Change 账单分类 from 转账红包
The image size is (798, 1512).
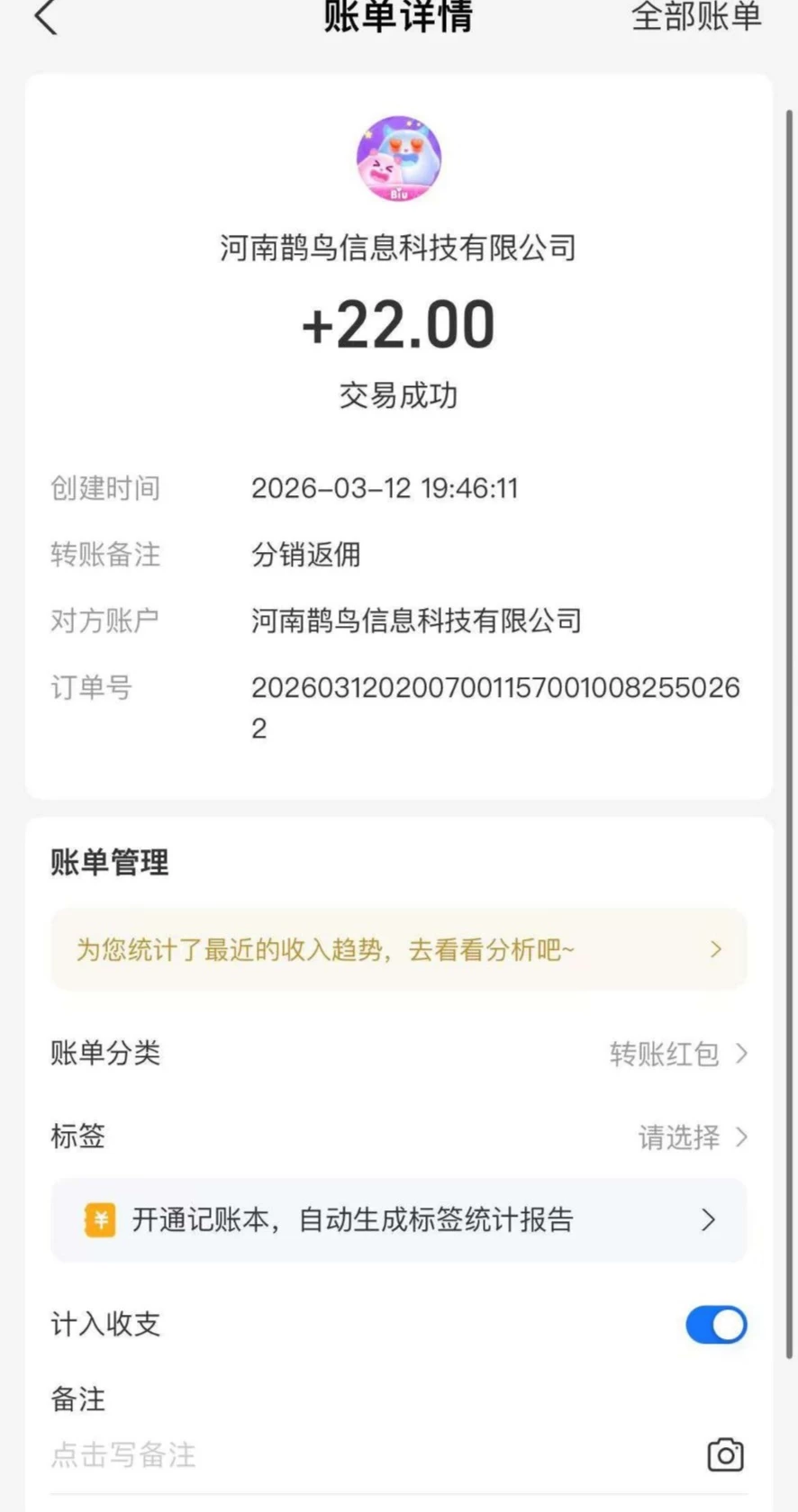pyautogui.click(x=677, y=1053)
